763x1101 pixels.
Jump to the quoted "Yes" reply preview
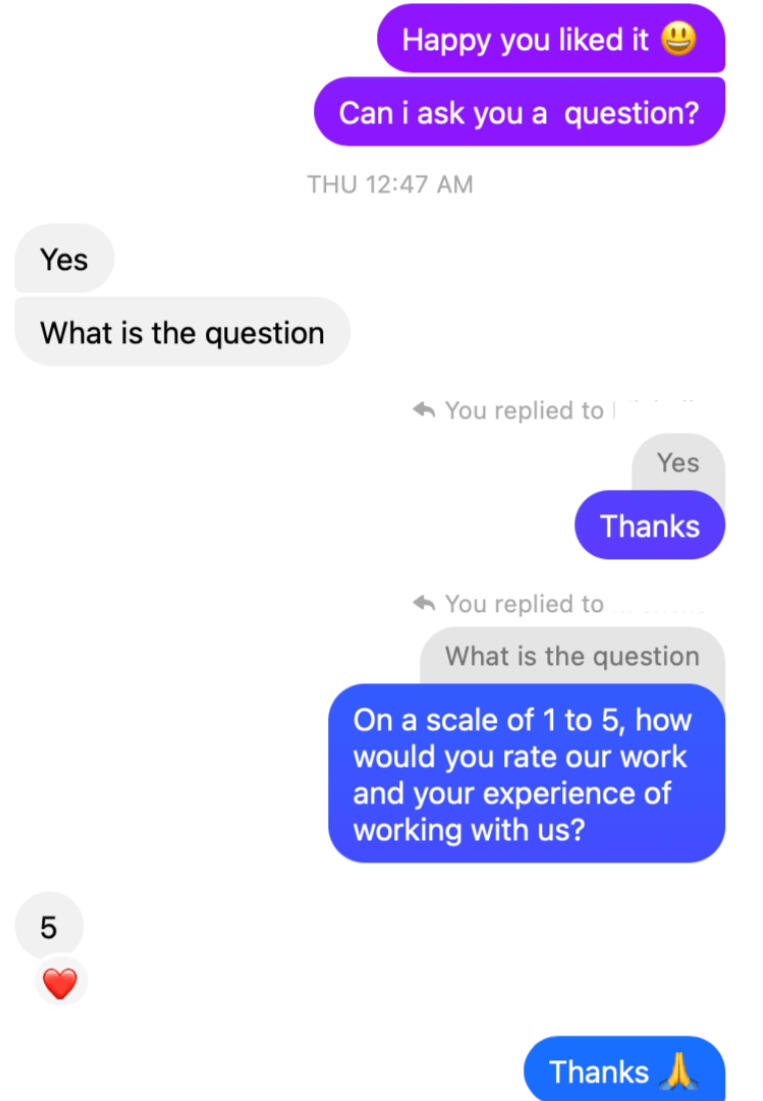click(677, 463)
